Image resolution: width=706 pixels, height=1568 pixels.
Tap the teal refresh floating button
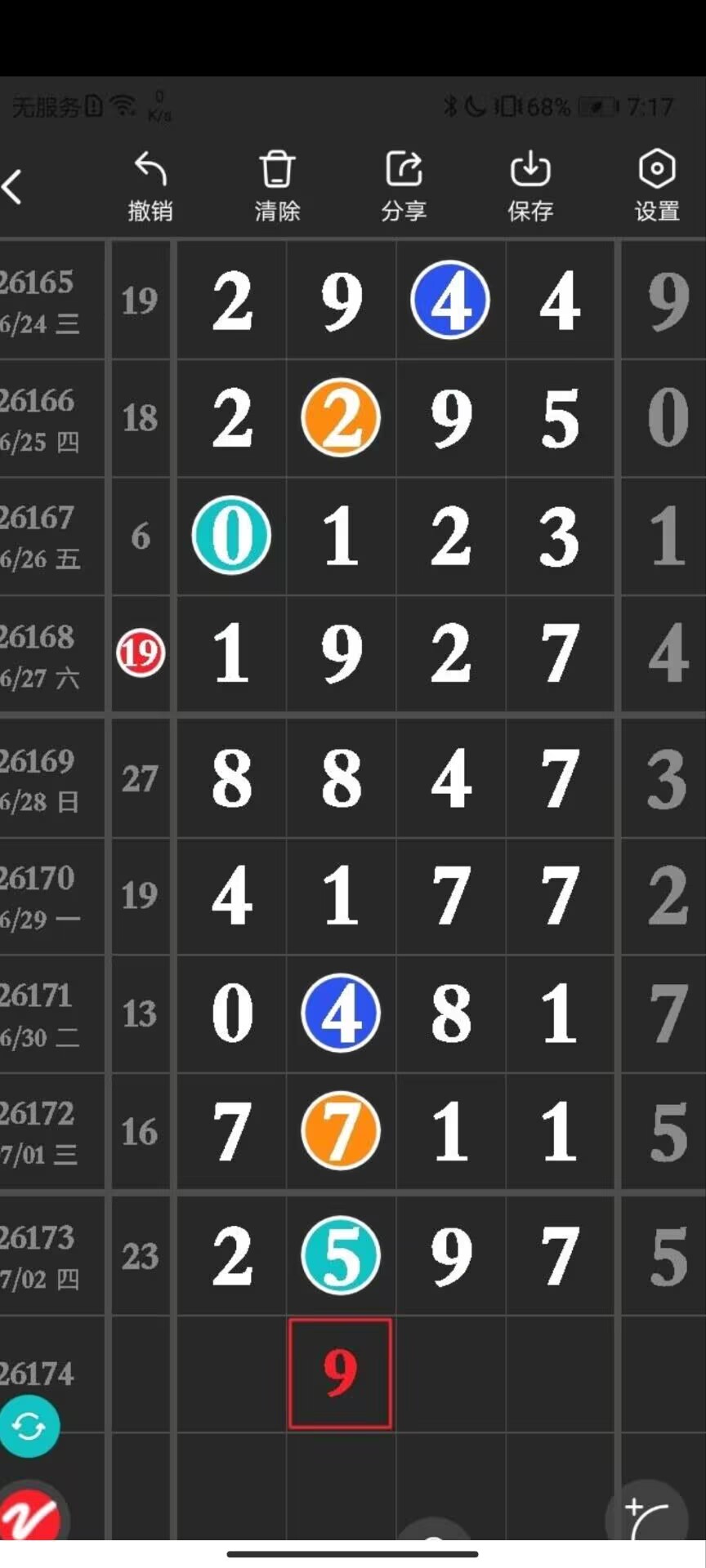click(29, 1427)
